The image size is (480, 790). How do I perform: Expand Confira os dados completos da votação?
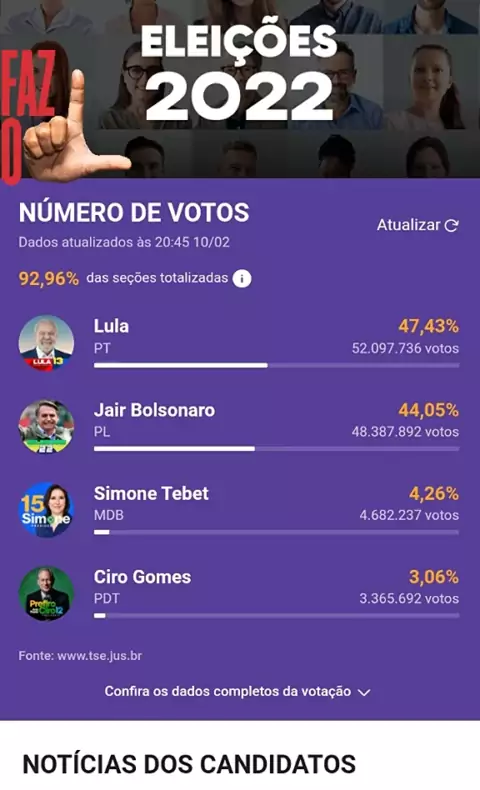coord(238,691)
